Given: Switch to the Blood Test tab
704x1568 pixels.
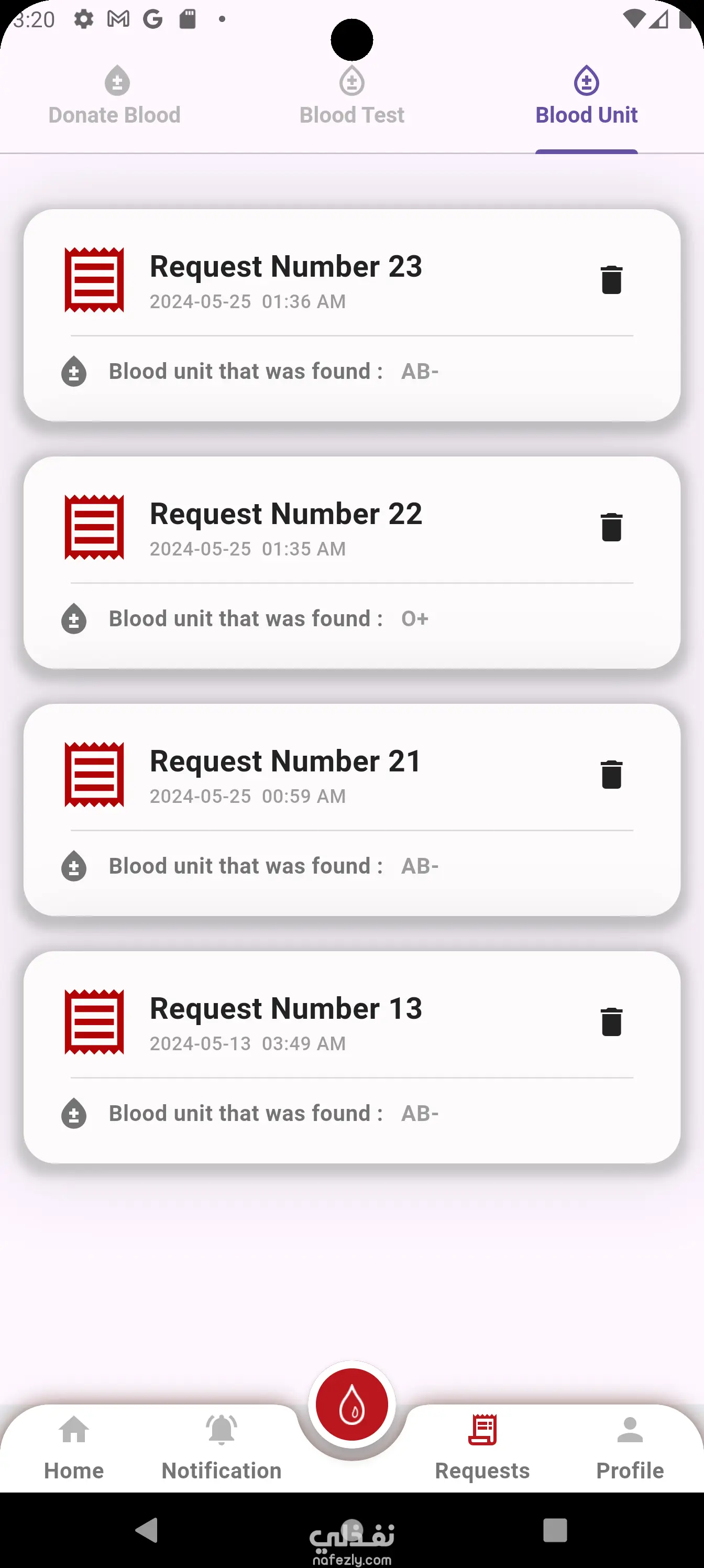Looking at the screenshot, I should [x=351, y=97].
